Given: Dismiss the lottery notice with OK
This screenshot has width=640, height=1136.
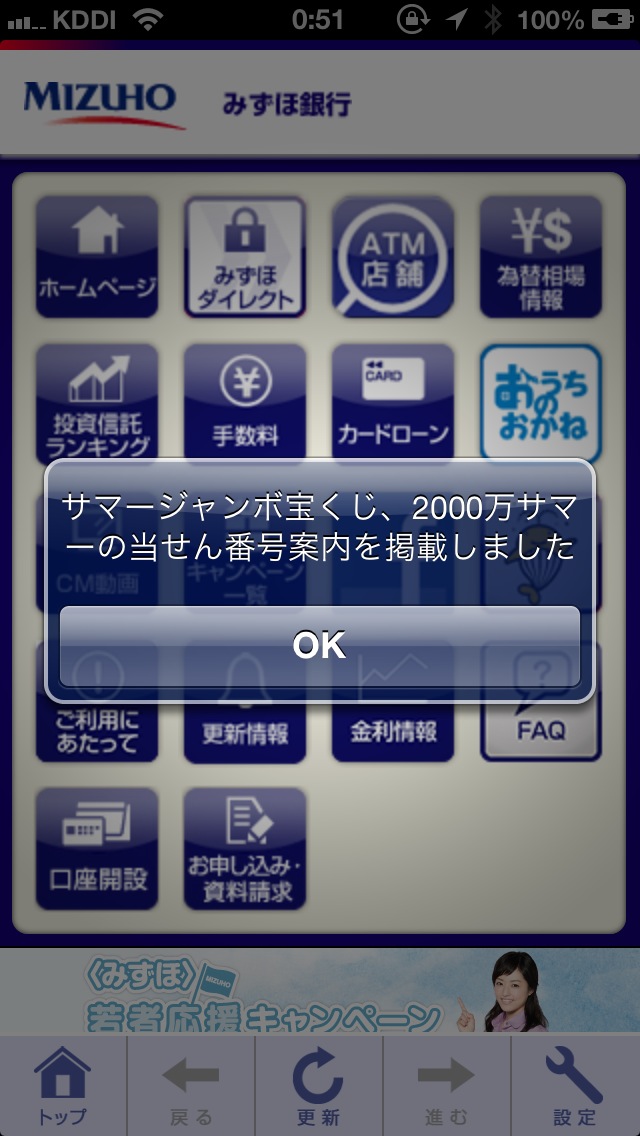Looking at the screenshot, I should [x=320, y=645].
